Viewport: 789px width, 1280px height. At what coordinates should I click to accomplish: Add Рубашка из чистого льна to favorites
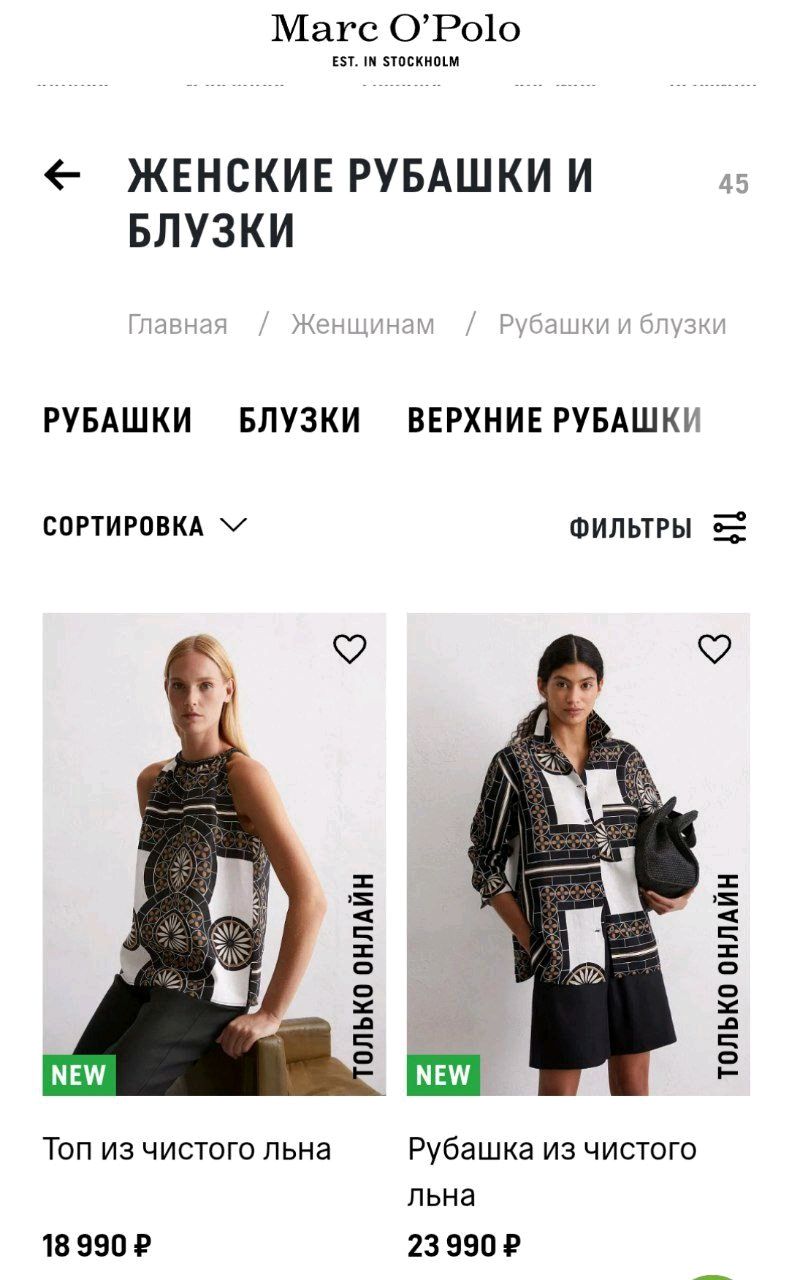coord(714,649)
